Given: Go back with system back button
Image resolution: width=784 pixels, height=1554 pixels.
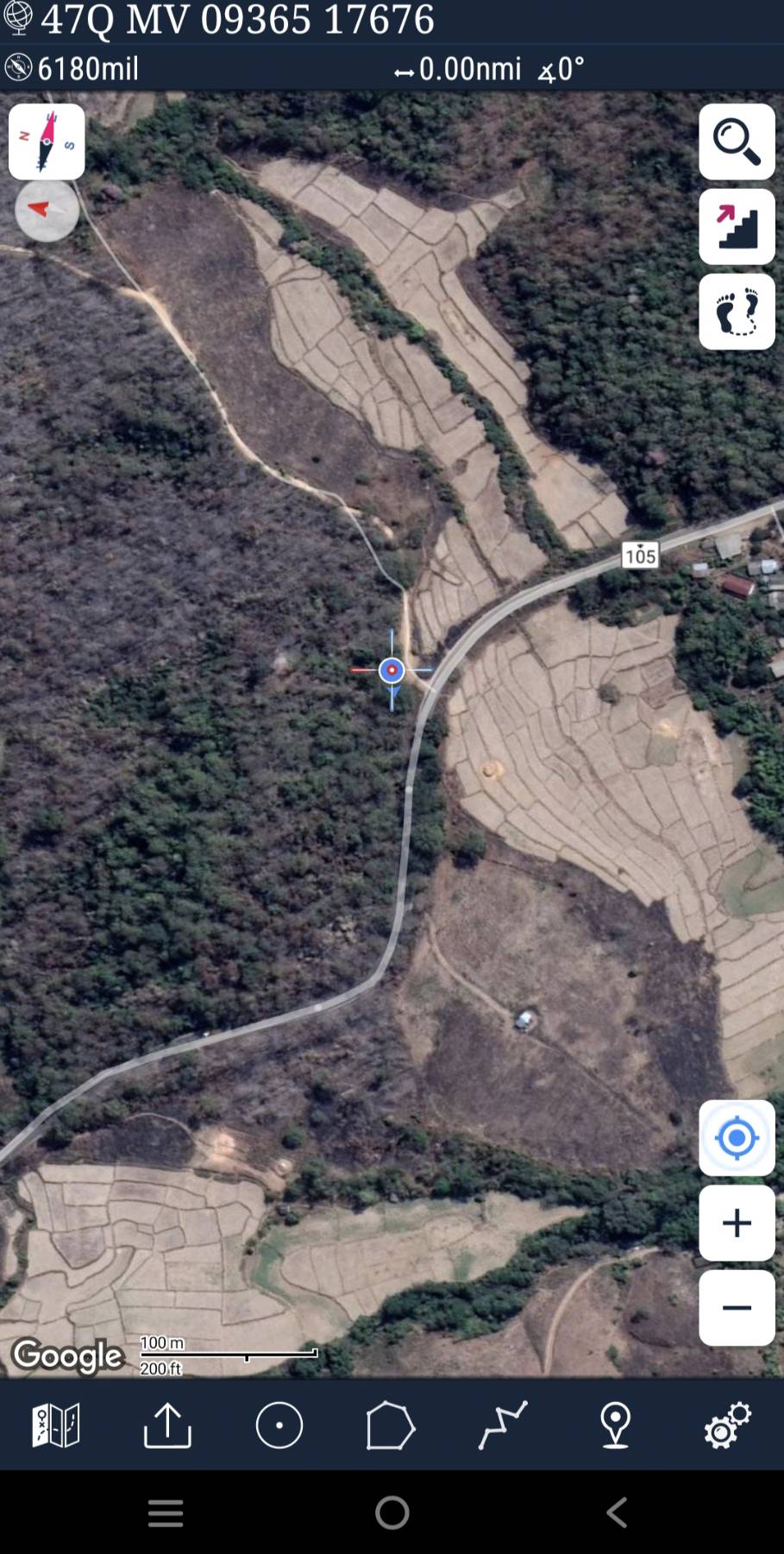Looking at the screenshot, I should click(x=617, y=1513).
